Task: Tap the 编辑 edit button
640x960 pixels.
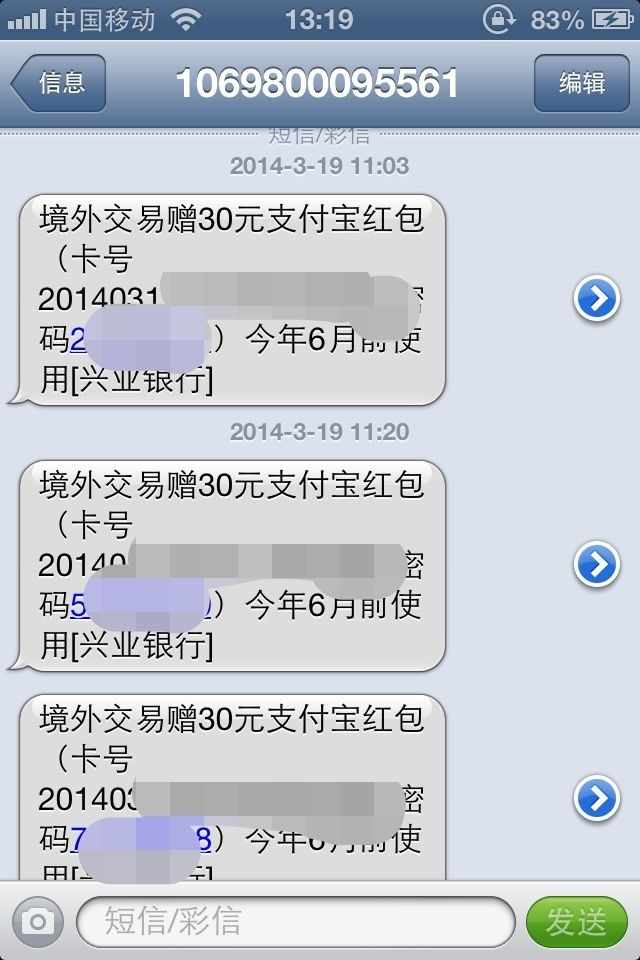Action: [581, 83]
